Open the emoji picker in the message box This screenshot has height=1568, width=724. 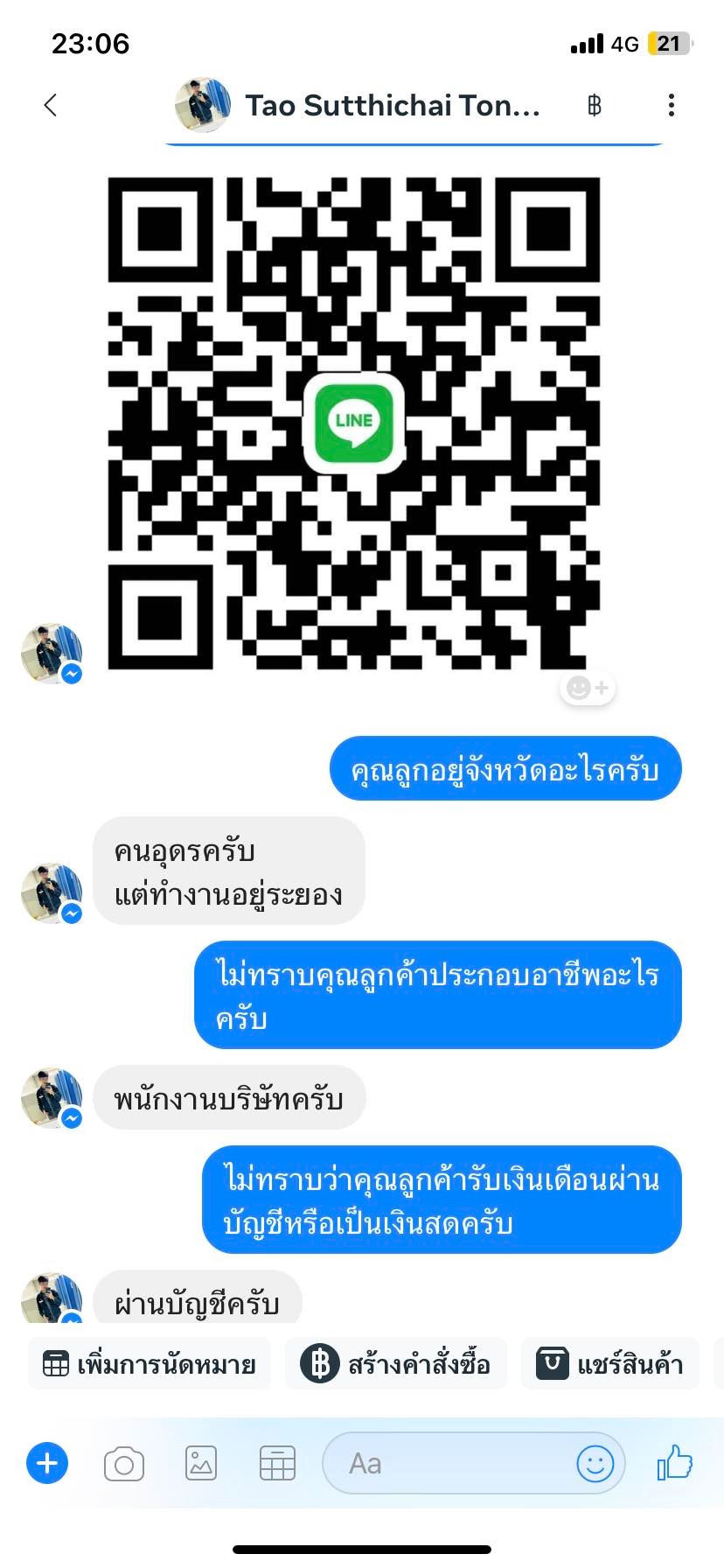(x=595, y=1464)
